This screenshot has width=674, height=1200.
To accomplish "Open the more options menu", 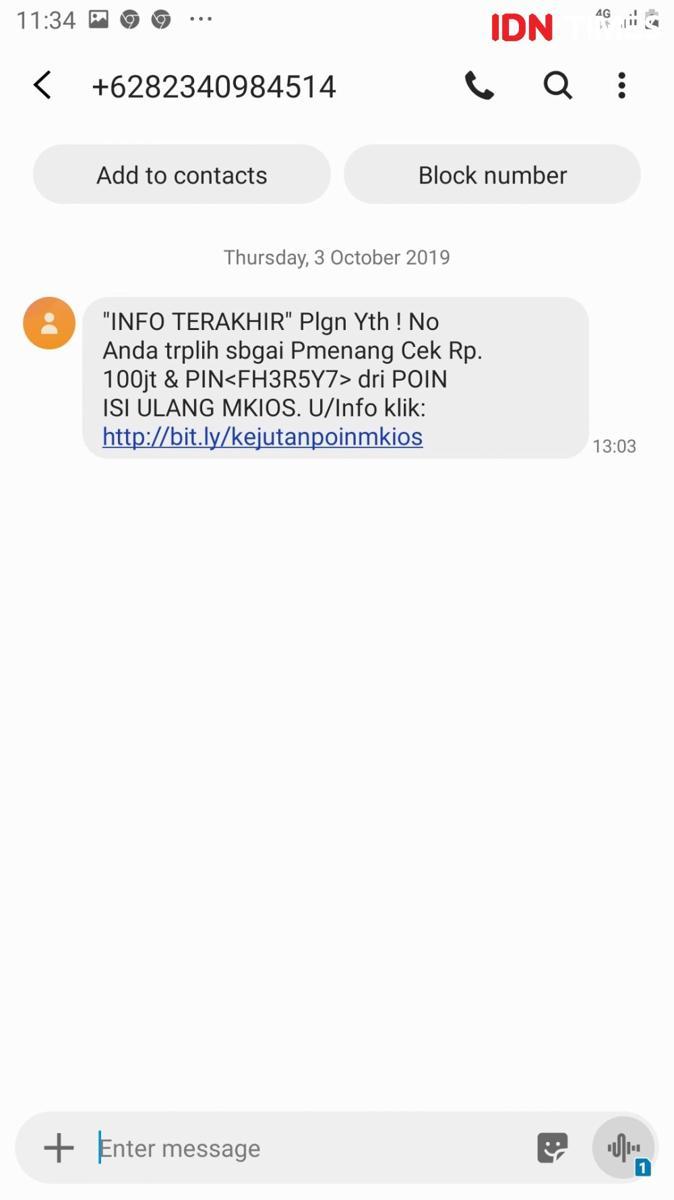I will coord(621,86).
